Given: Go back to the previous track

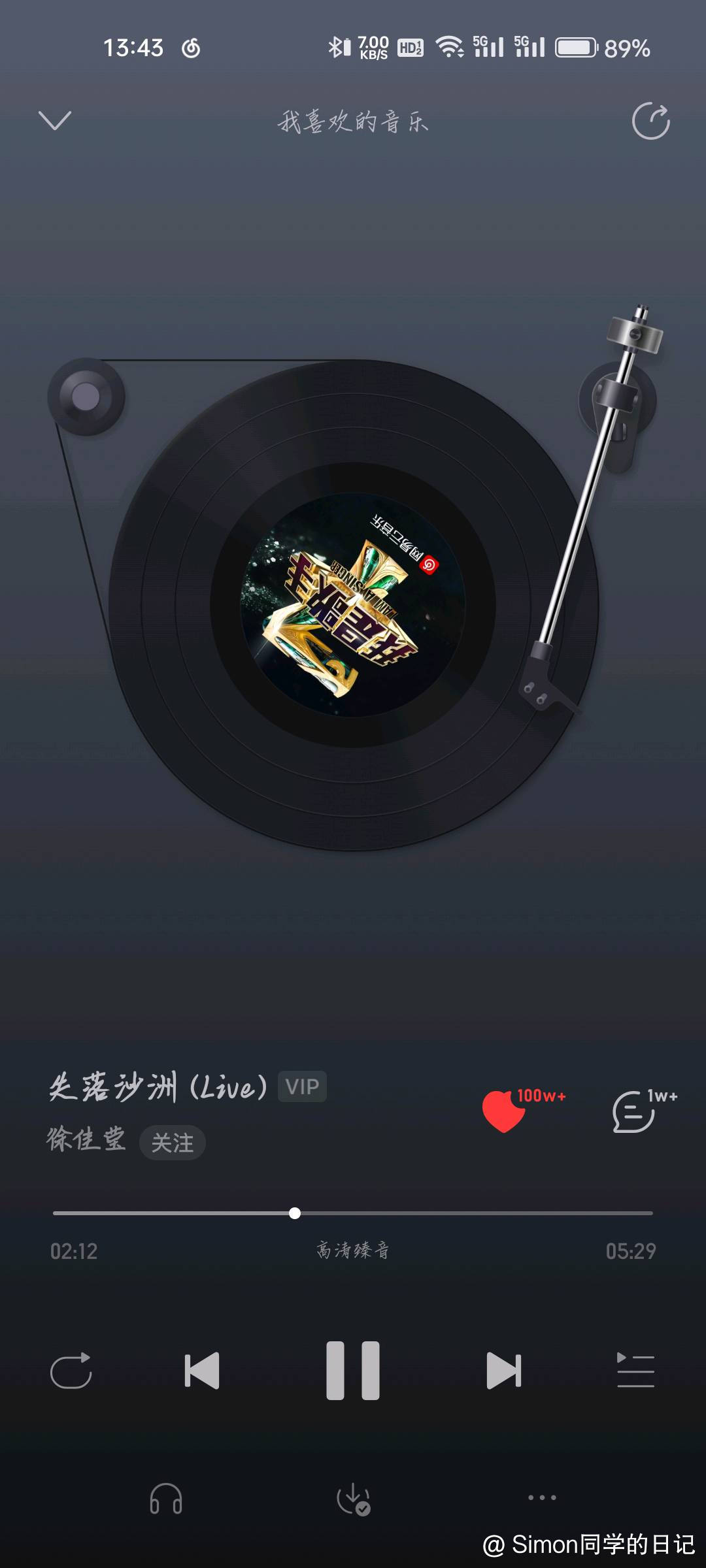Looking at the screenshot, I should click(202, 1371).
